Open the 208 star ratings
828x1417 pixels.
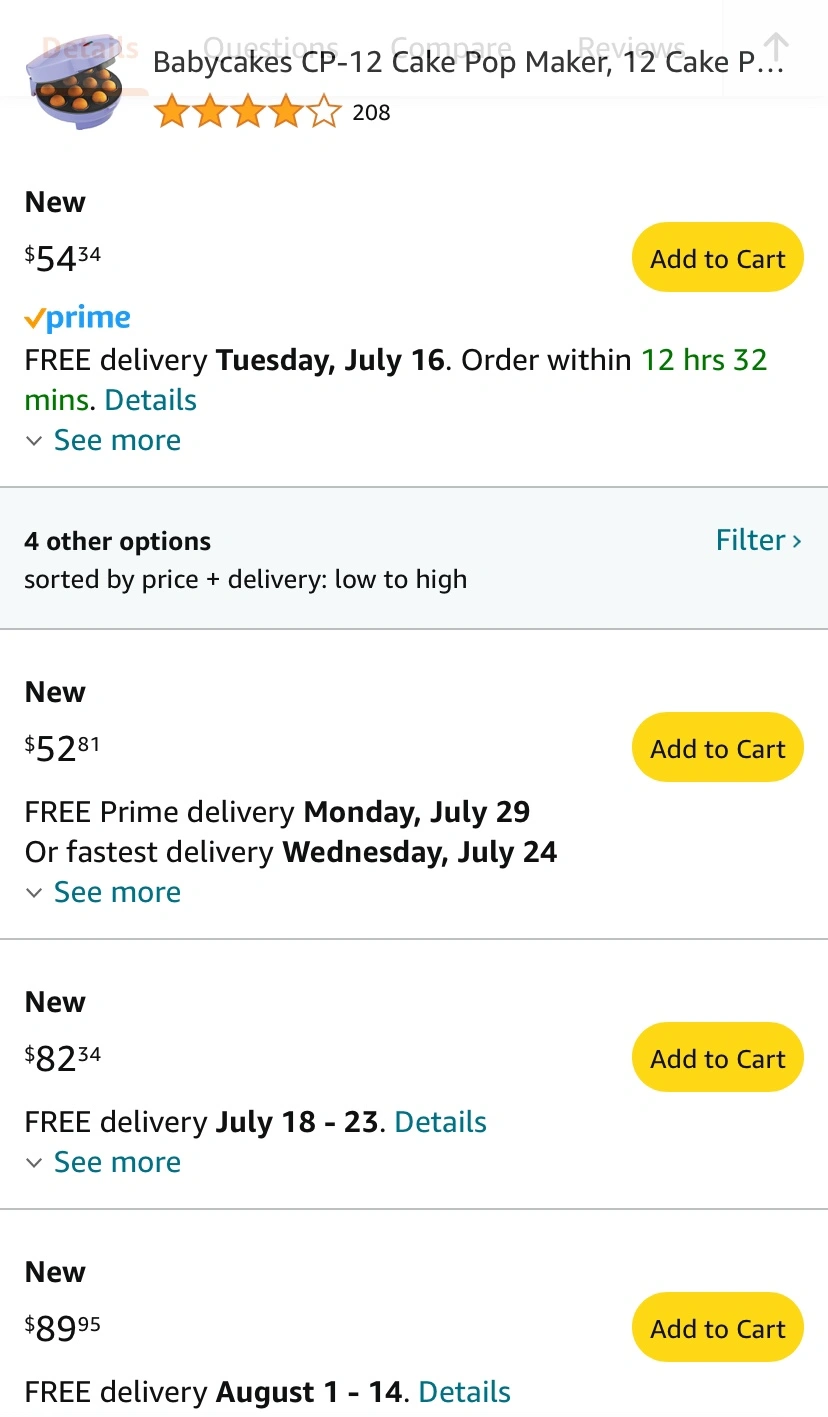tap(272, 112)
